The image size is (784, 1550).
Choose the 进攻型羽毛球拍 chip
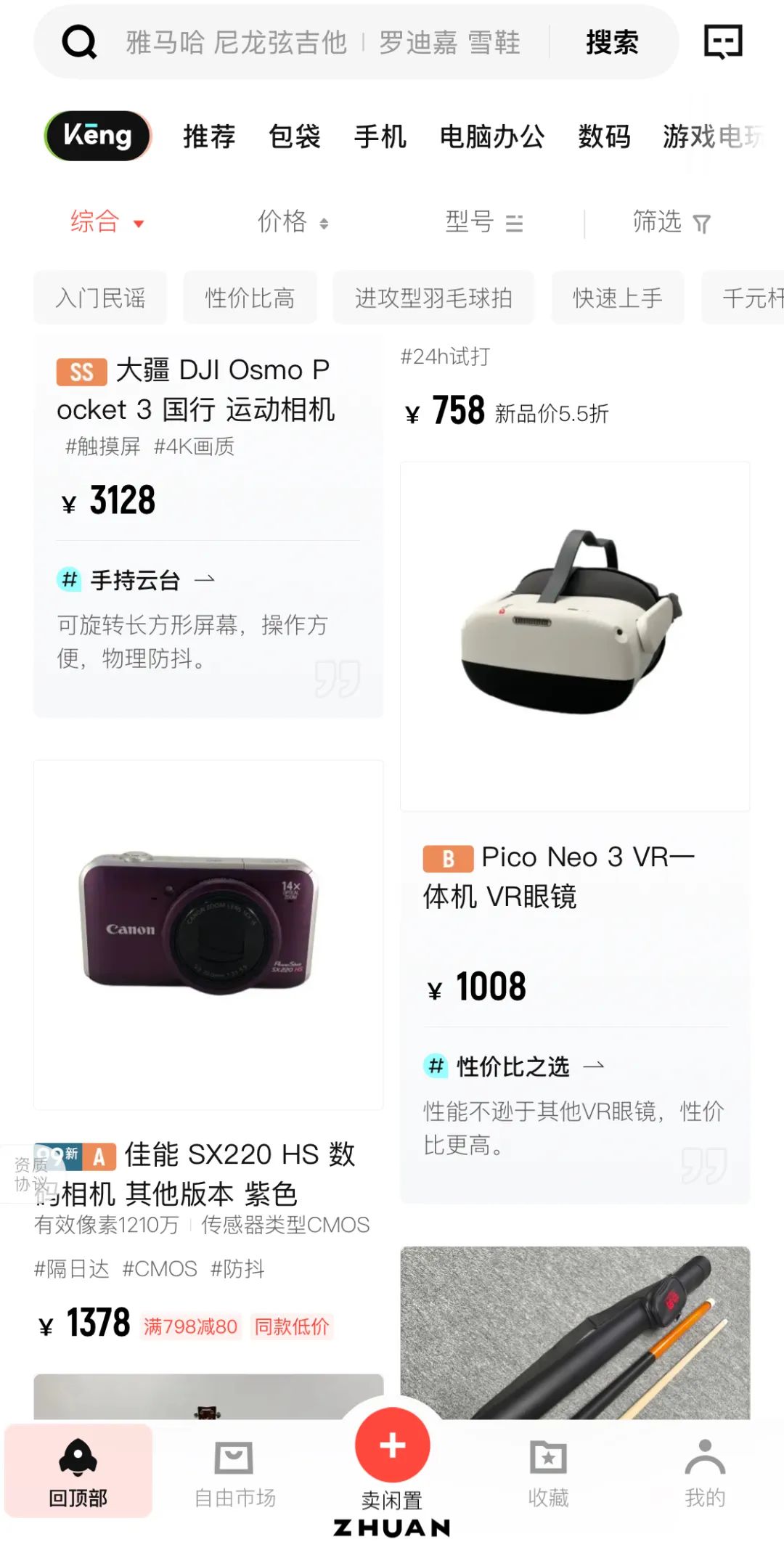433,298
